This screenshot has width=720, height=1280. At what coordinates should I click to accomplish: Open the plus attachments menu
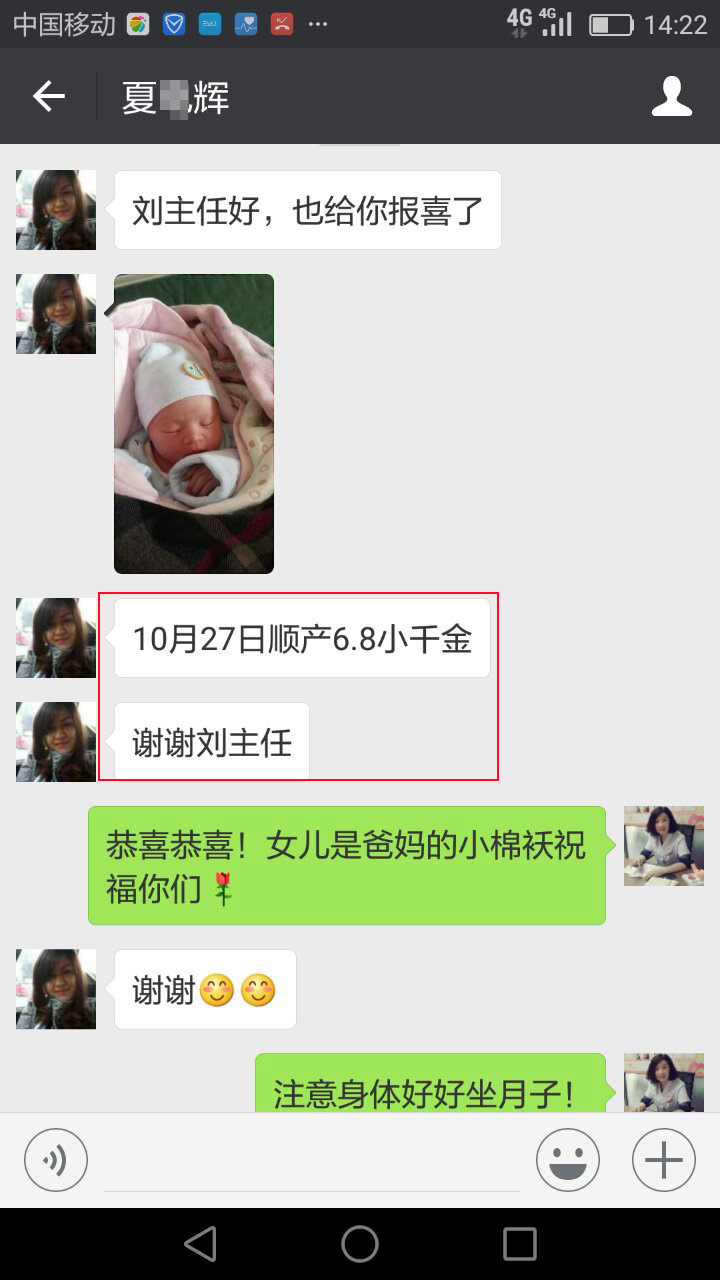[663, 1160]
